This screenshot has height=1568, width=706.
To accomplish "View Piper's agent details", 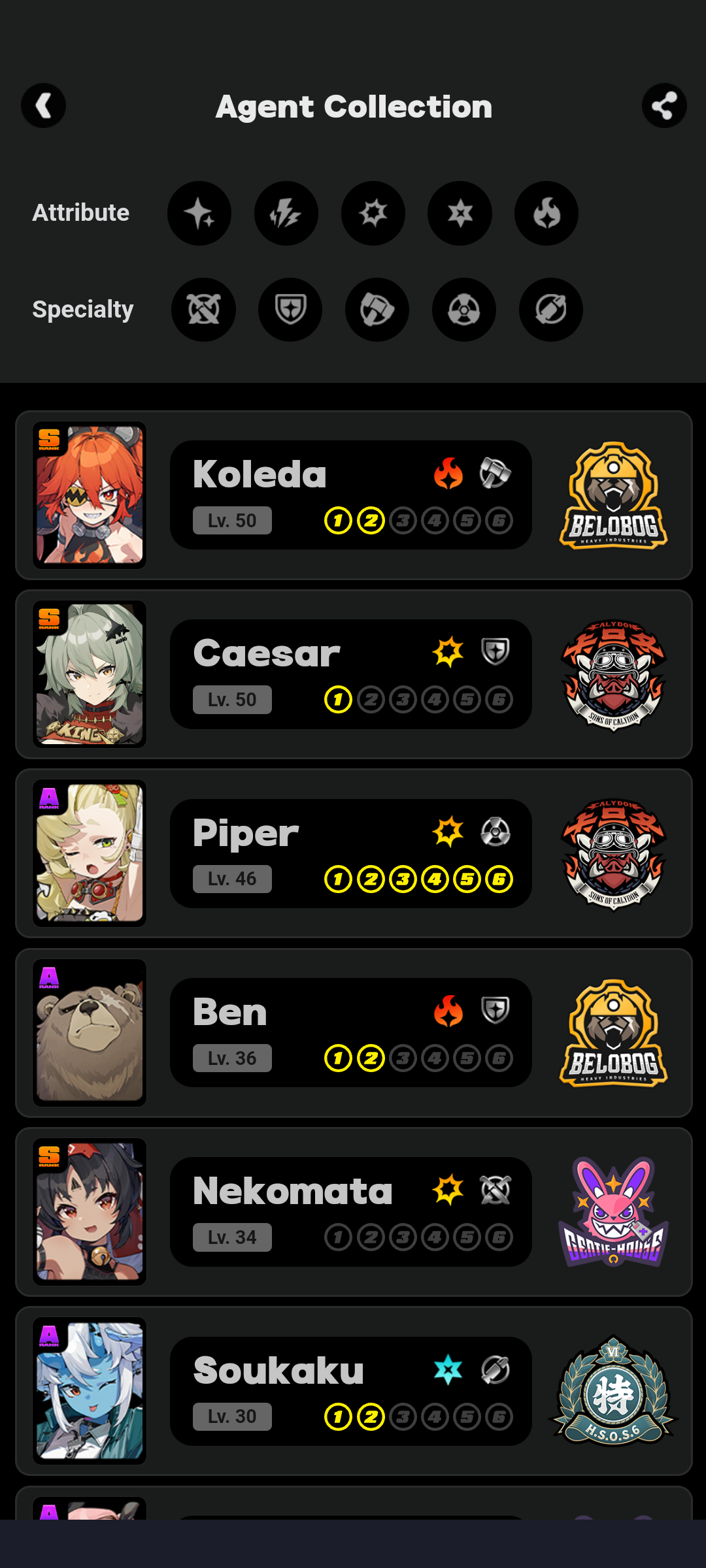I will tap(353, 853).
